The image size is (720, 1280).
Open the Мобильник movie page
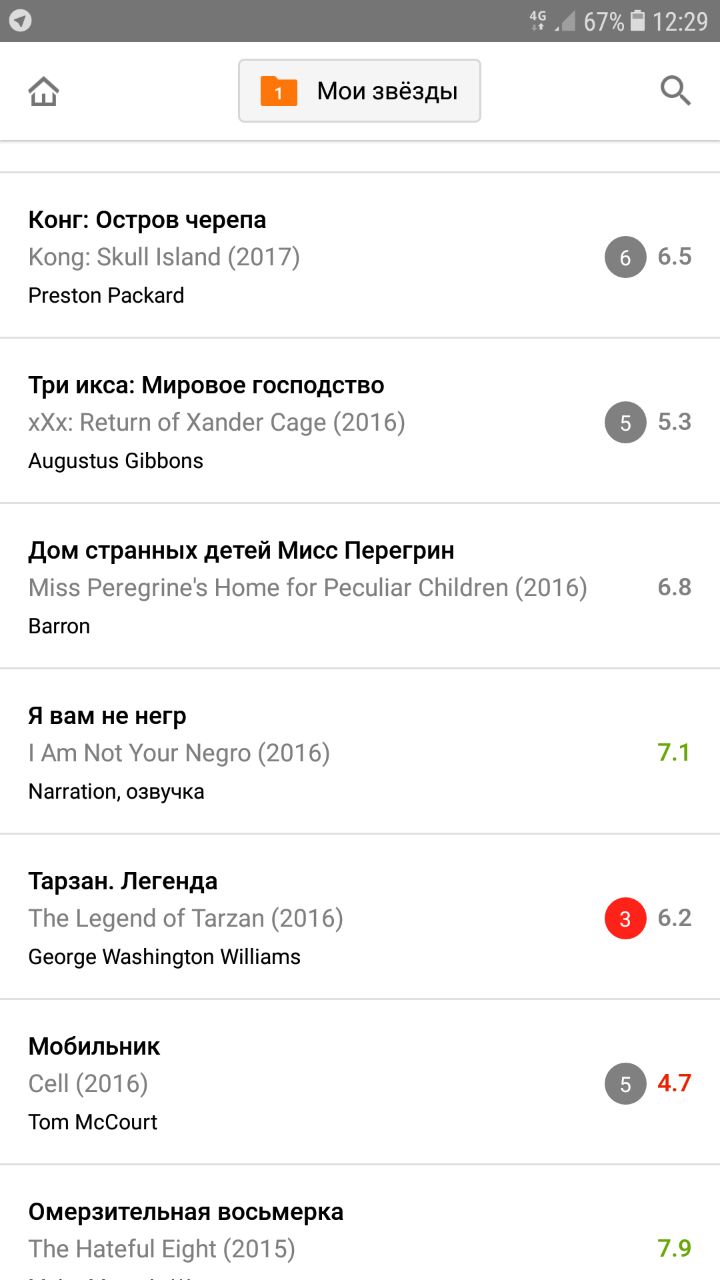300,1082
